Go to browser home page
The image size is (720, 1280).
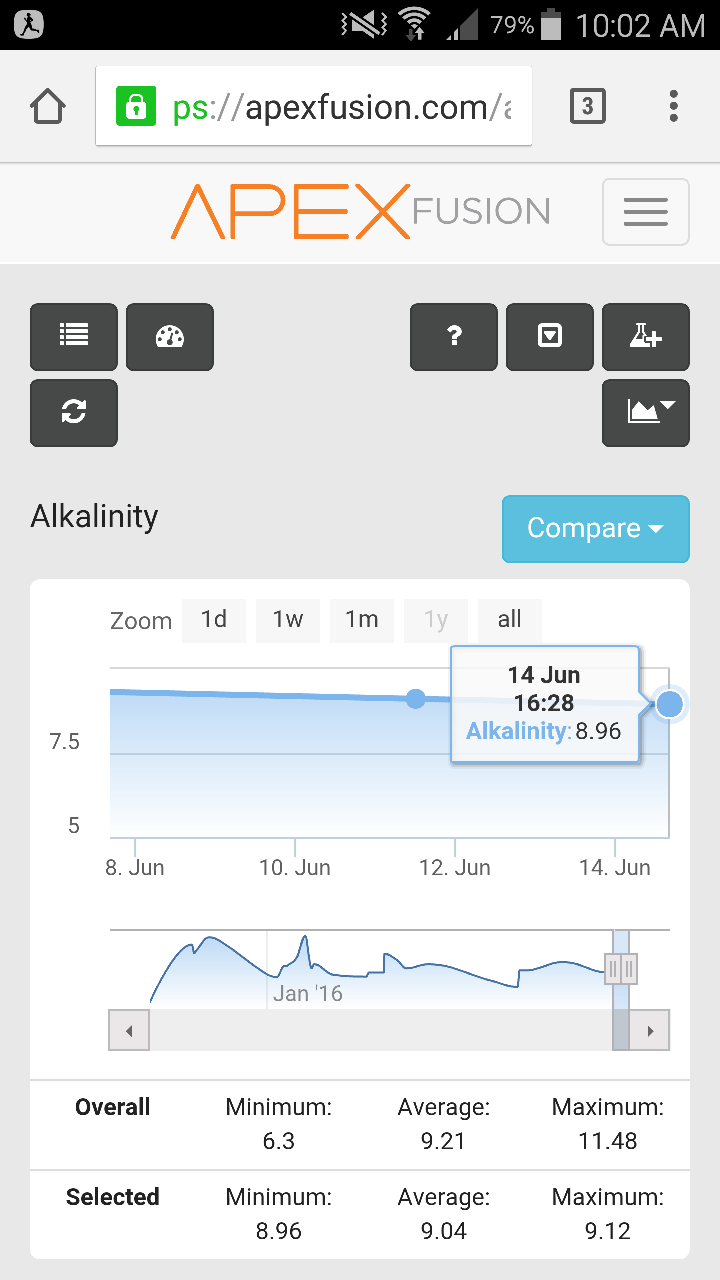(x=48, y=106)
